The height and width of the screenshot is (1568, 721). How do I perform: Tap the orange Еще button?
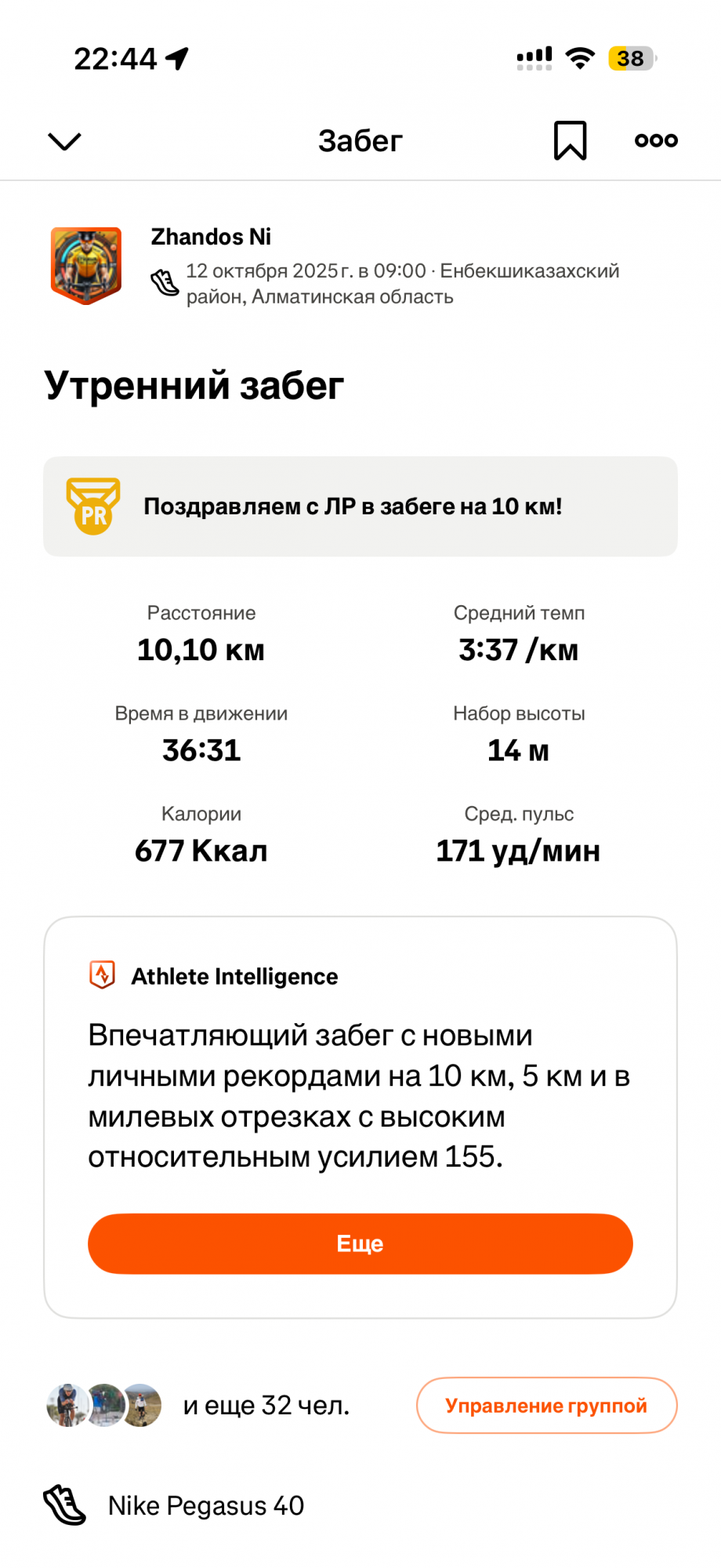(360, 1243)
